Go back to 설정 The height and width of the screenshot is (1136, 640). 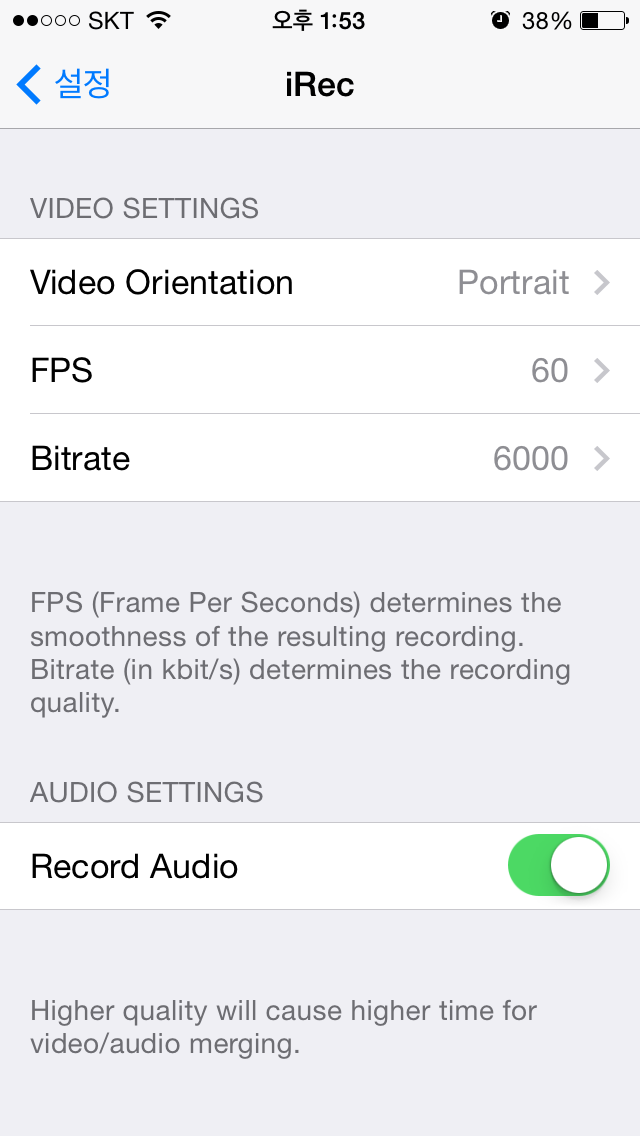click(64, 85)
